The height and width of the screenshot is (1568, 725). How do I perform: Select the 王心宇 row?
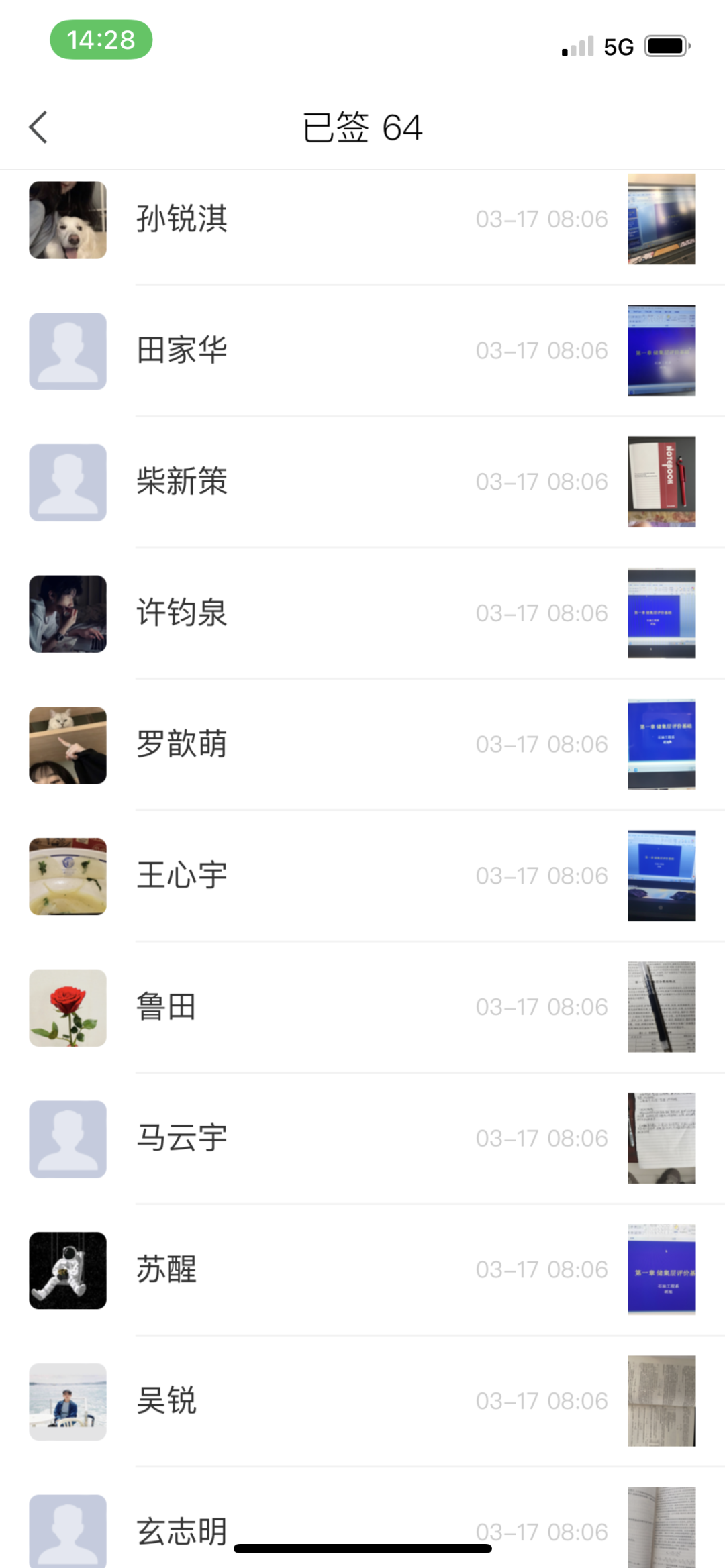pyautogui.click(x=302, y=876)
